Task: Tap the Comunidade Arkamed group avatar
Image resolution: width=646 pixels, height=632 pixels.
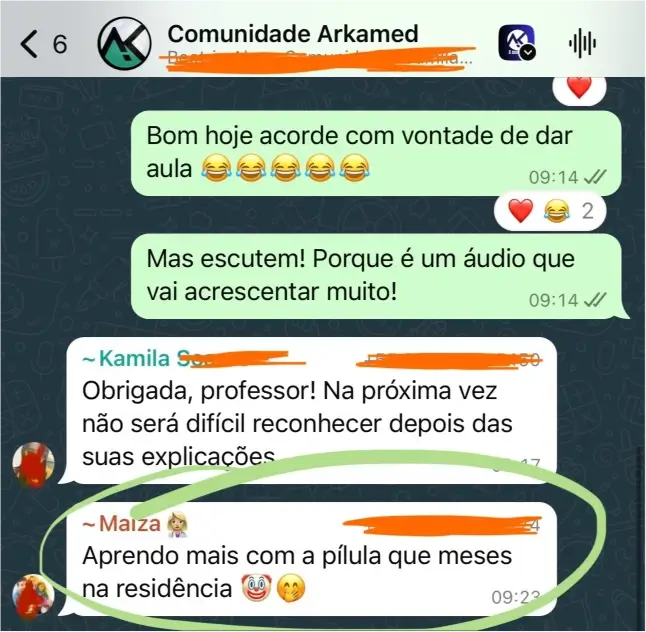Action: point(125,44)
